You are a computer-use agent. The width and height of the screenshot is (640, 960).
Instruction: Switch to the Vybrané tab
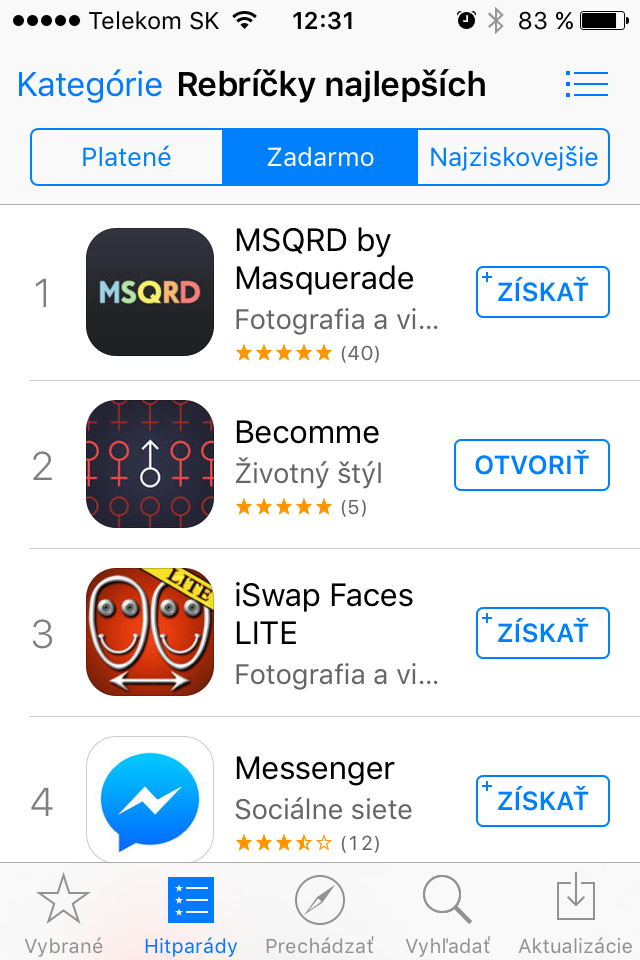click(63, 914)
